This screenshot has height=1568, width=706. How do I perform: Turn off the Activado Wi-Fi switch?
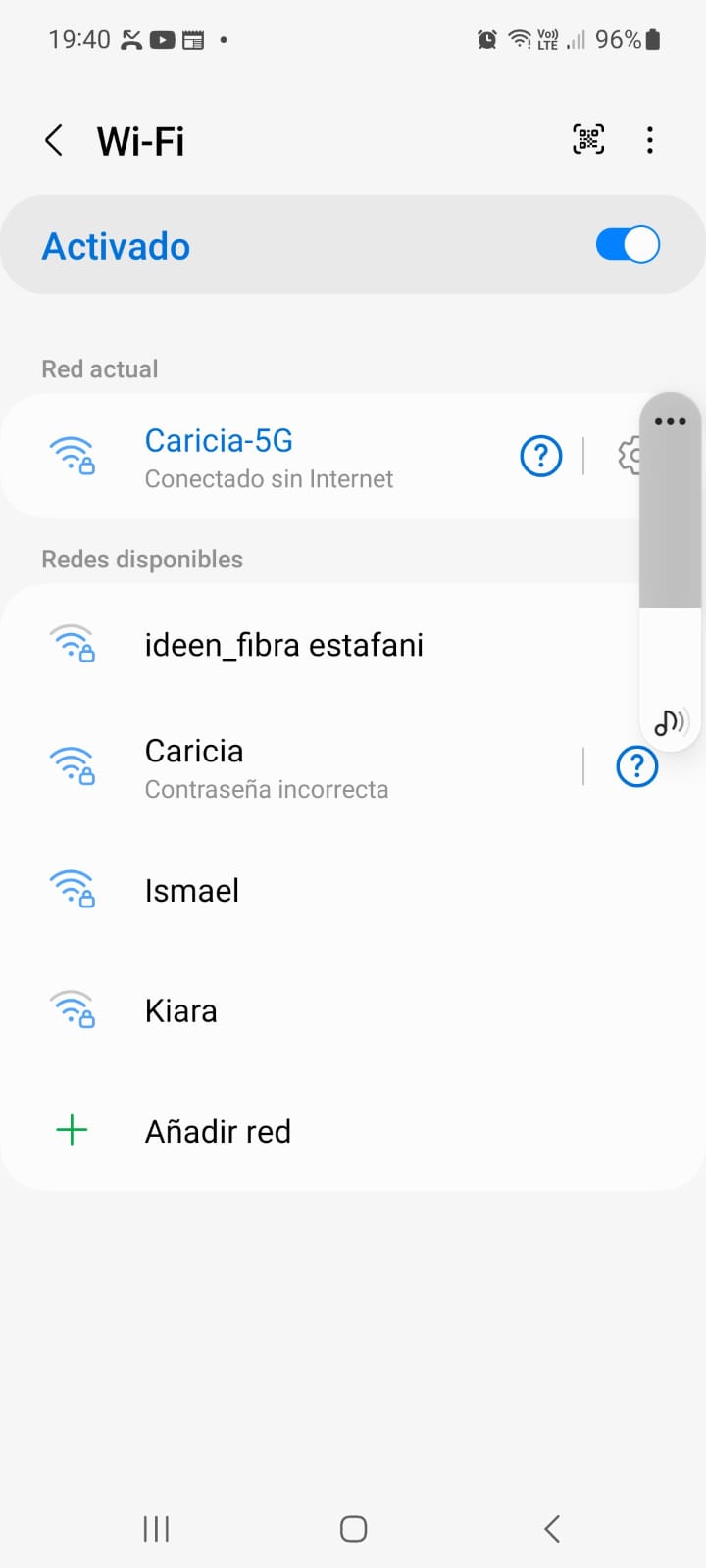tap(628, 245)
